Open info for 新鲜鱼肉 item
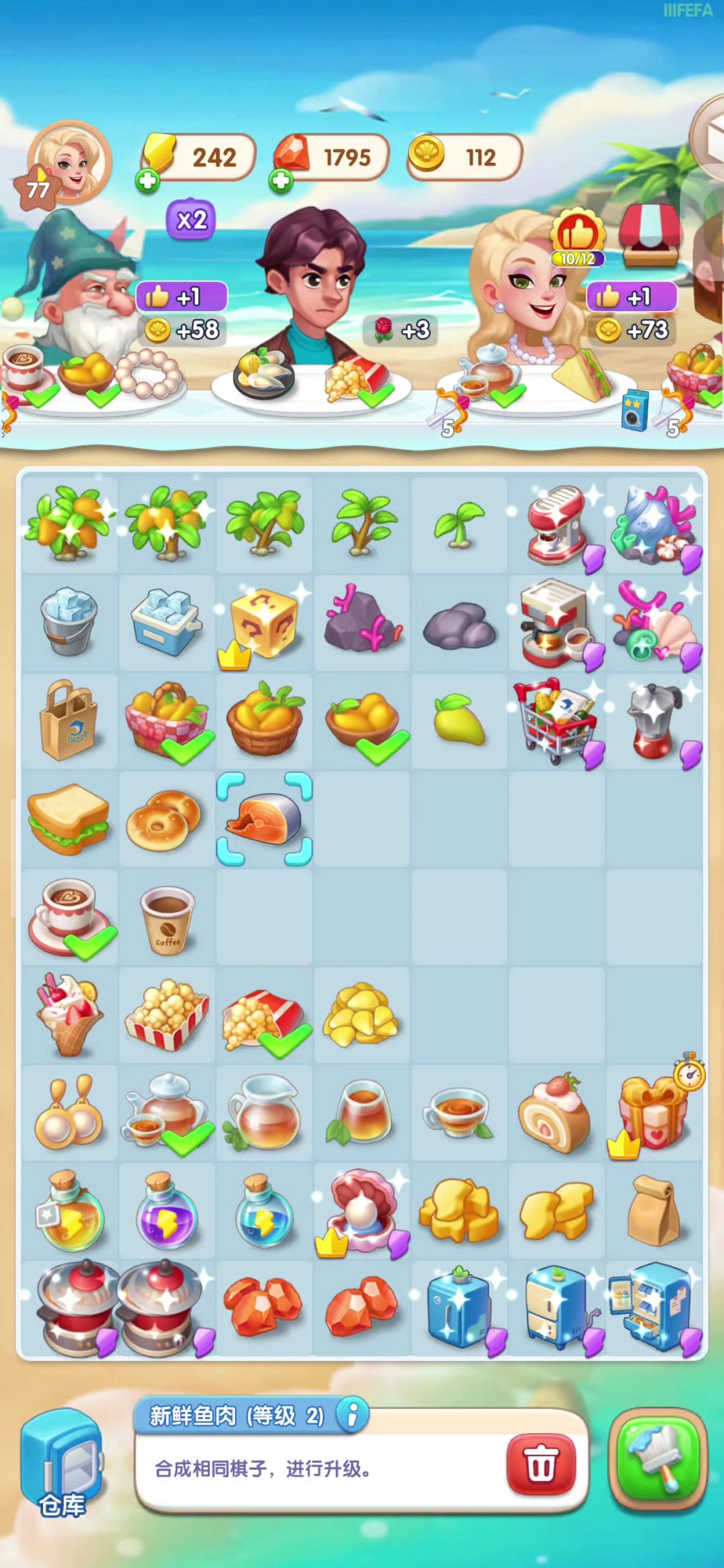This screenshot has height=1568, width=724. (x=352, y=1414)
